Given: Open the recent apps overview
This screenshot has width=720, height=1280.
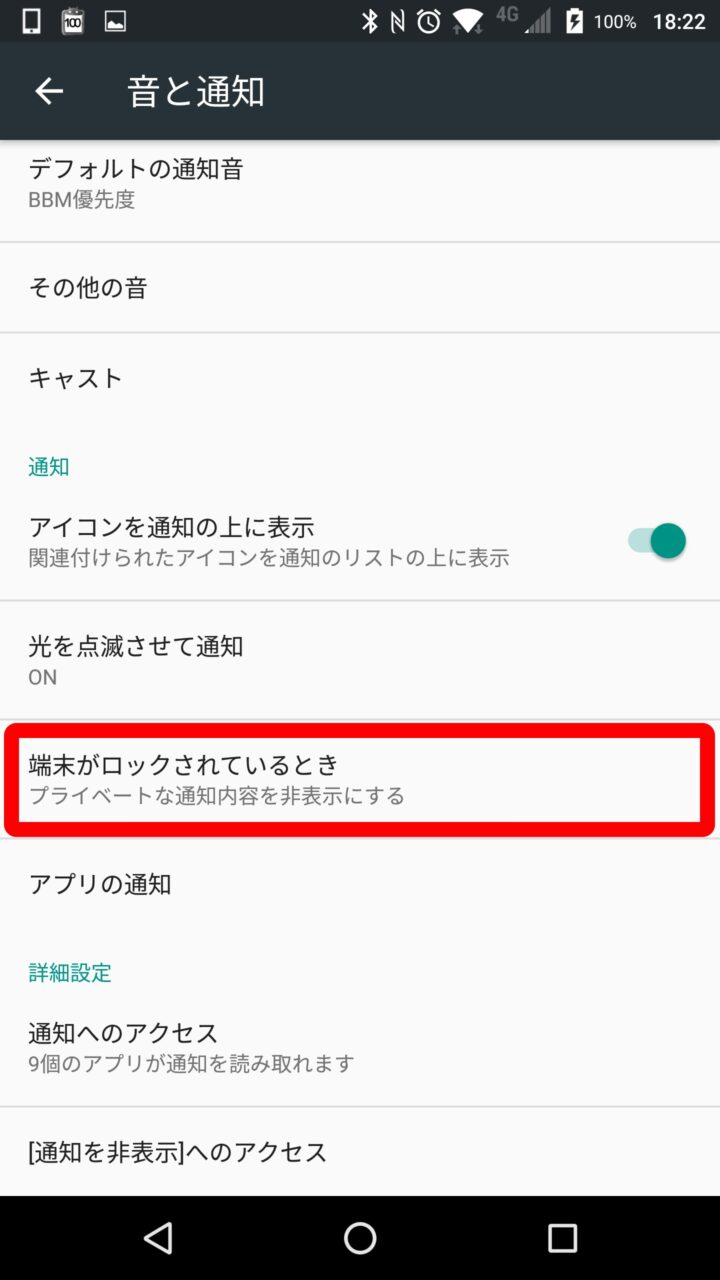Looking at the screenshot, I should pyautogui.click(x=562, y=1238).
